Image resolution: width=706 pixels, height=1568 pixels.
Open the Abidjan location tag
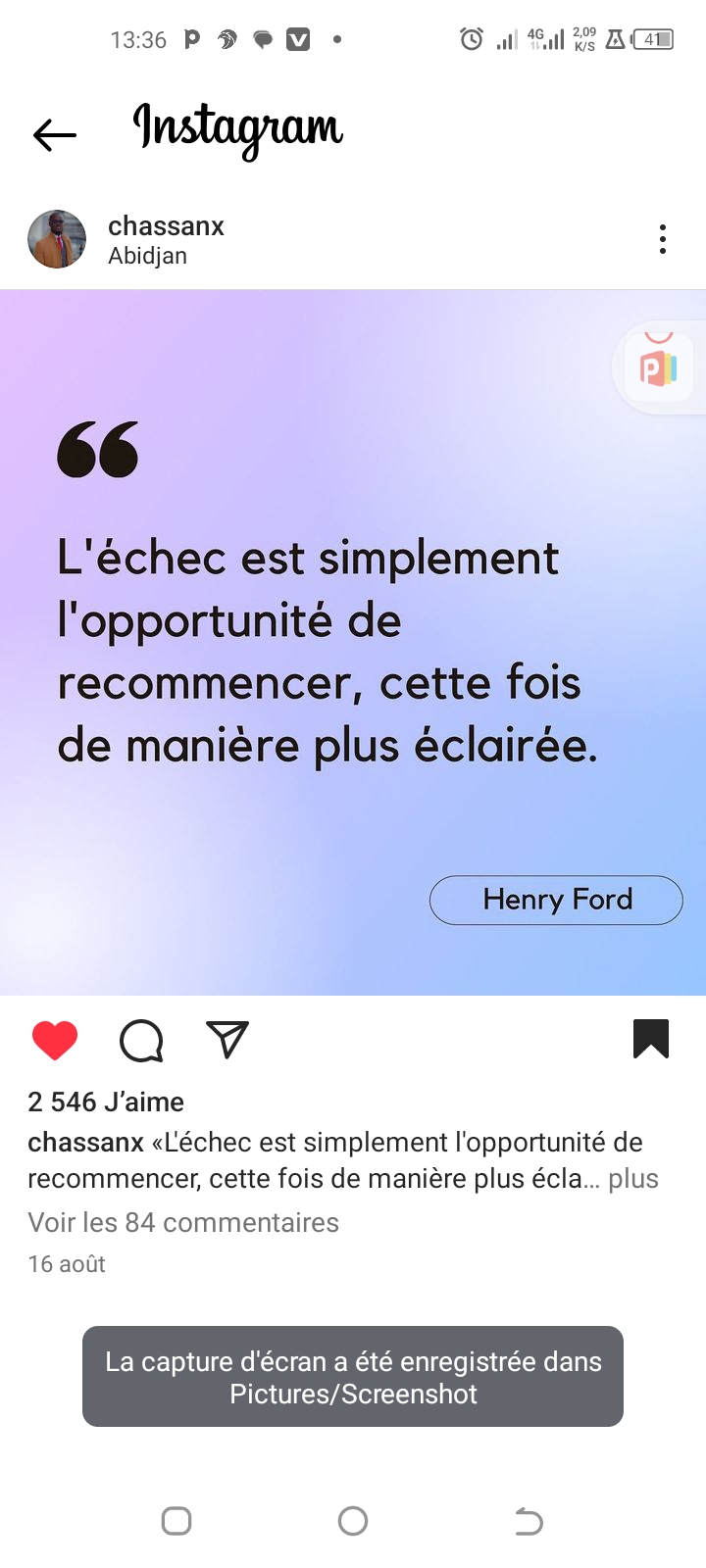point(147,256)
